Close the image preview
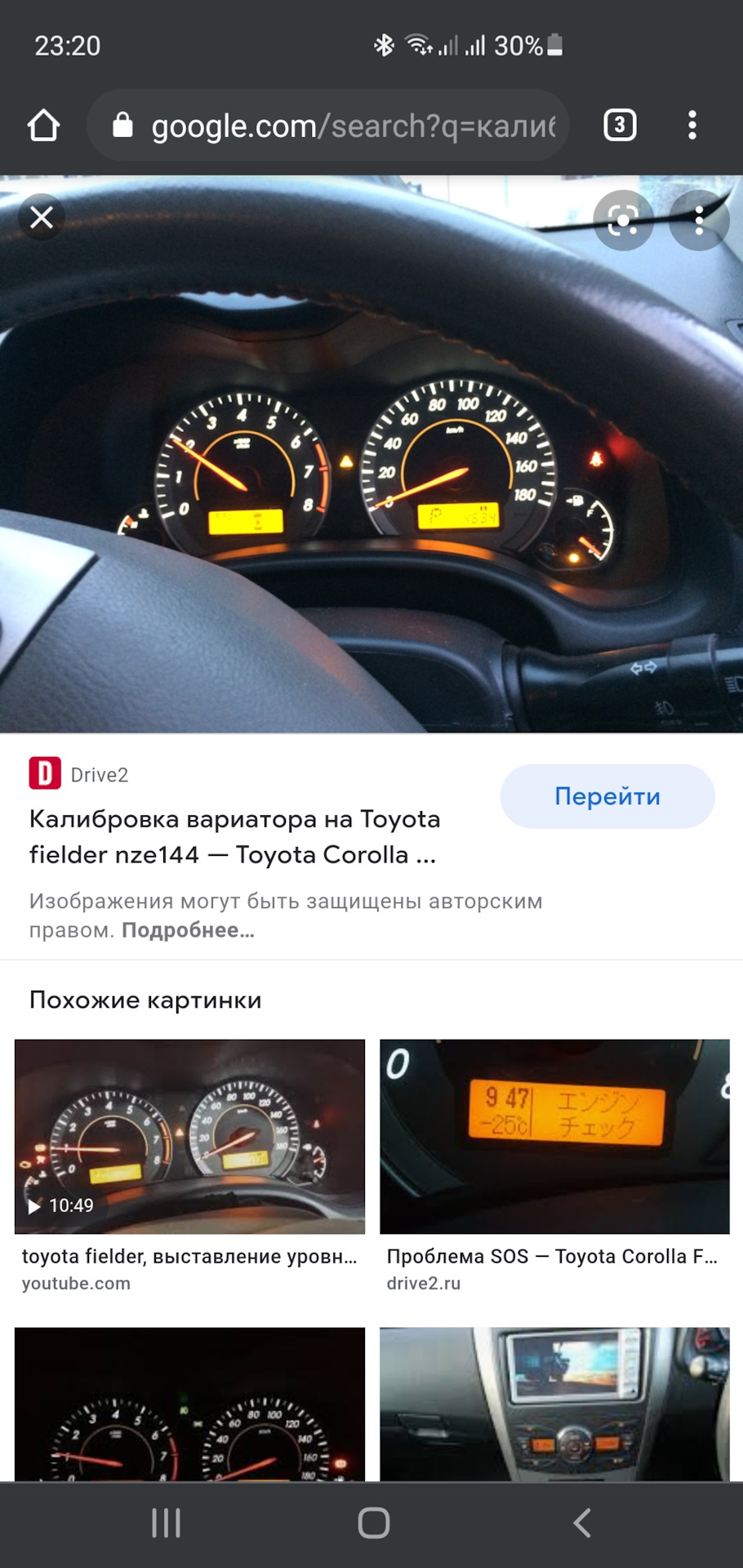Screen dimensions: 743x1568 pyautogui.click(x=42, y=217)
